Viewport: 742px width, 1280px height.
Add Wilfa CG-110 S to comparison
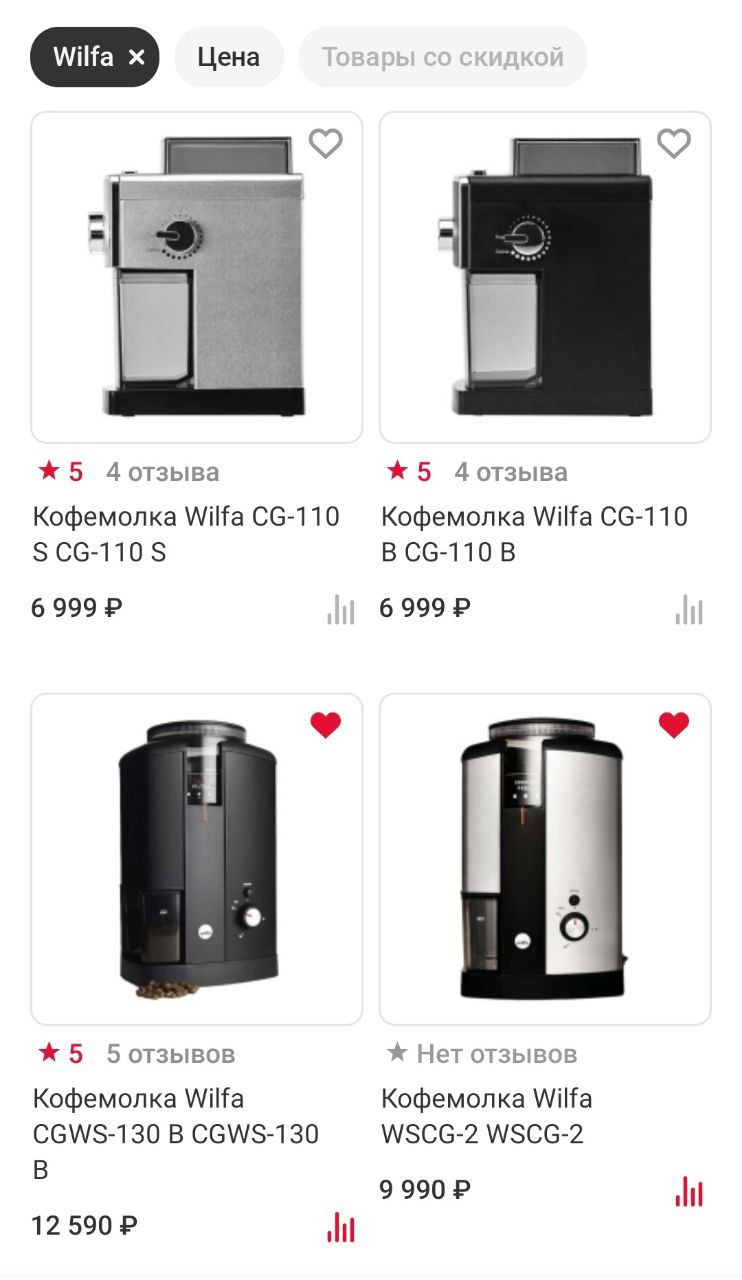click(341, 609)
